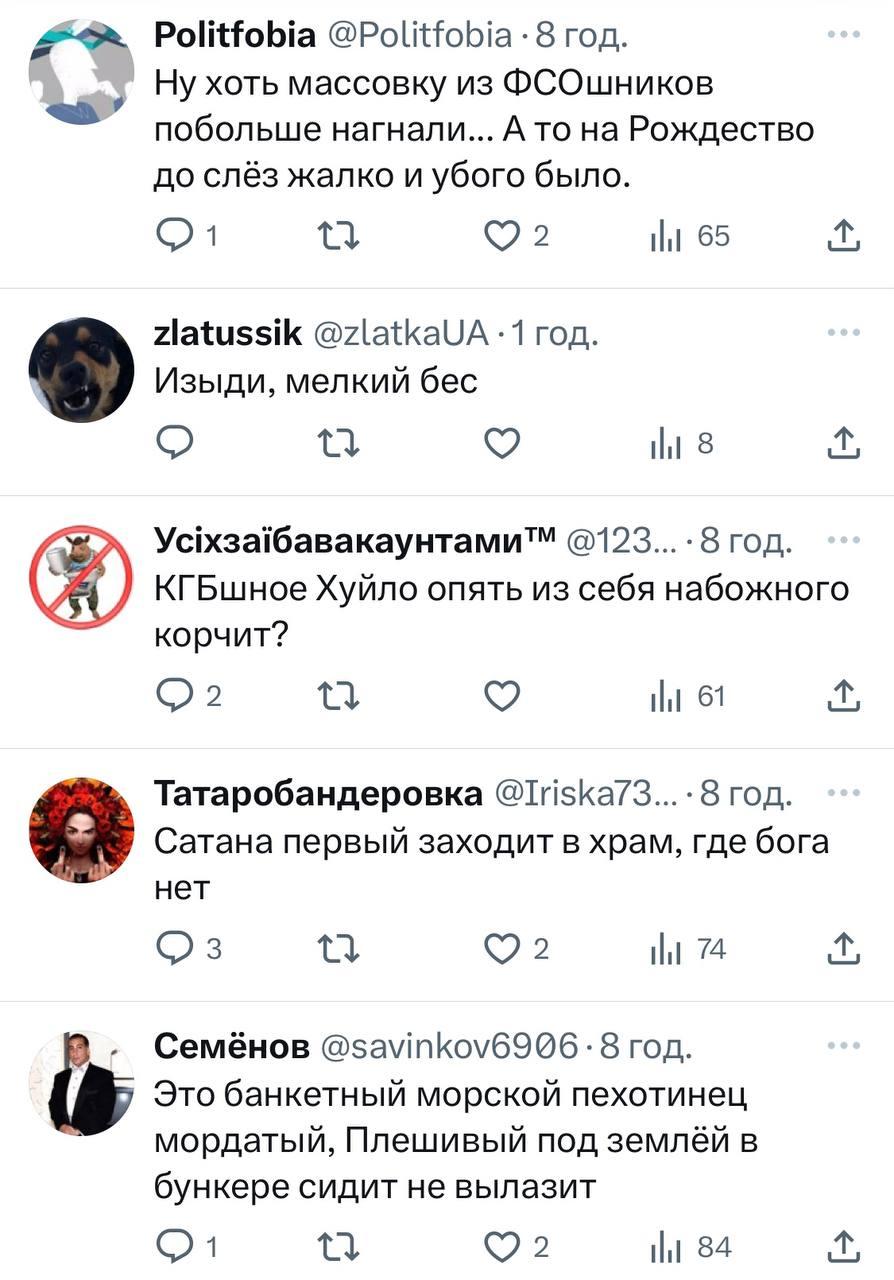Reply to Семёнов's tweet

click(176, 1247)
